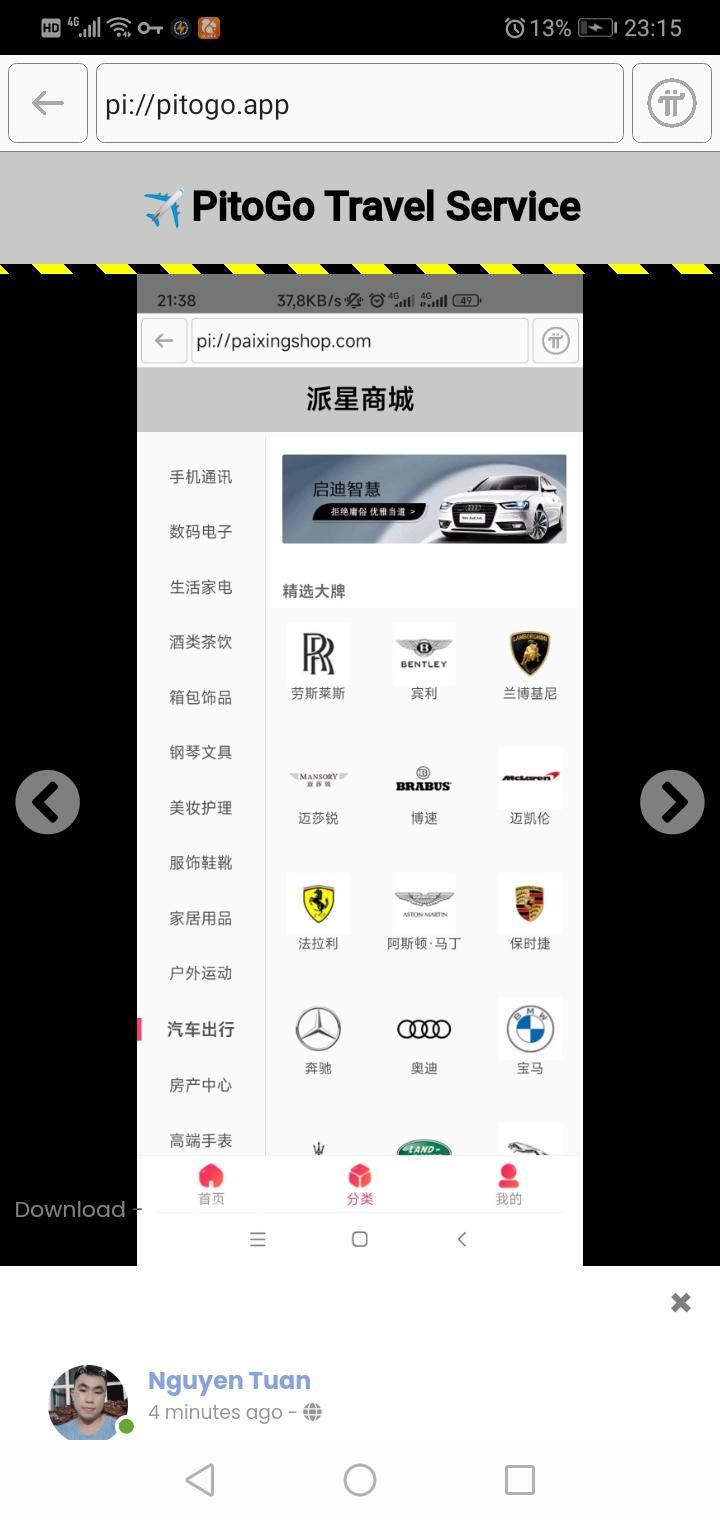720x1520 pixels.
Task: Show the next image
Action: pyautogui.click(x=672, y=802)
